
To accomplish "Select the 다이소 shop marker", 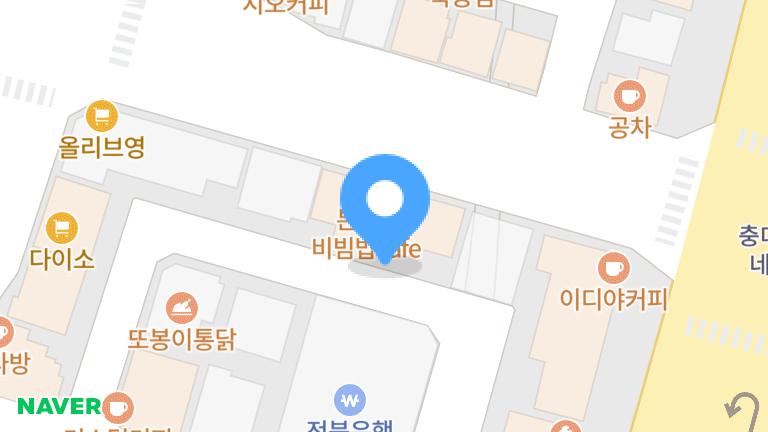I will 62,228.
